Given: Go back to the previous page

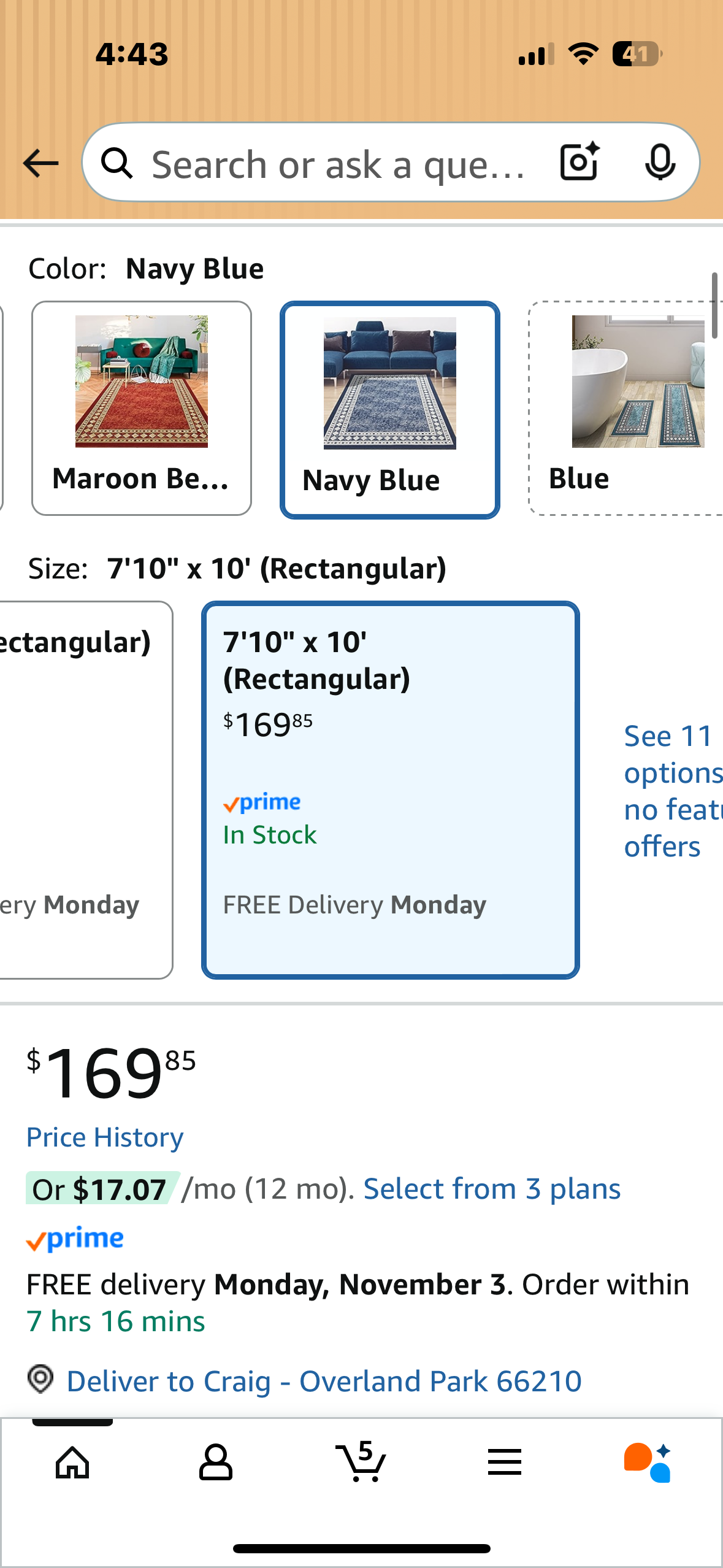Looking at the screenshot, I should (40, 163).
